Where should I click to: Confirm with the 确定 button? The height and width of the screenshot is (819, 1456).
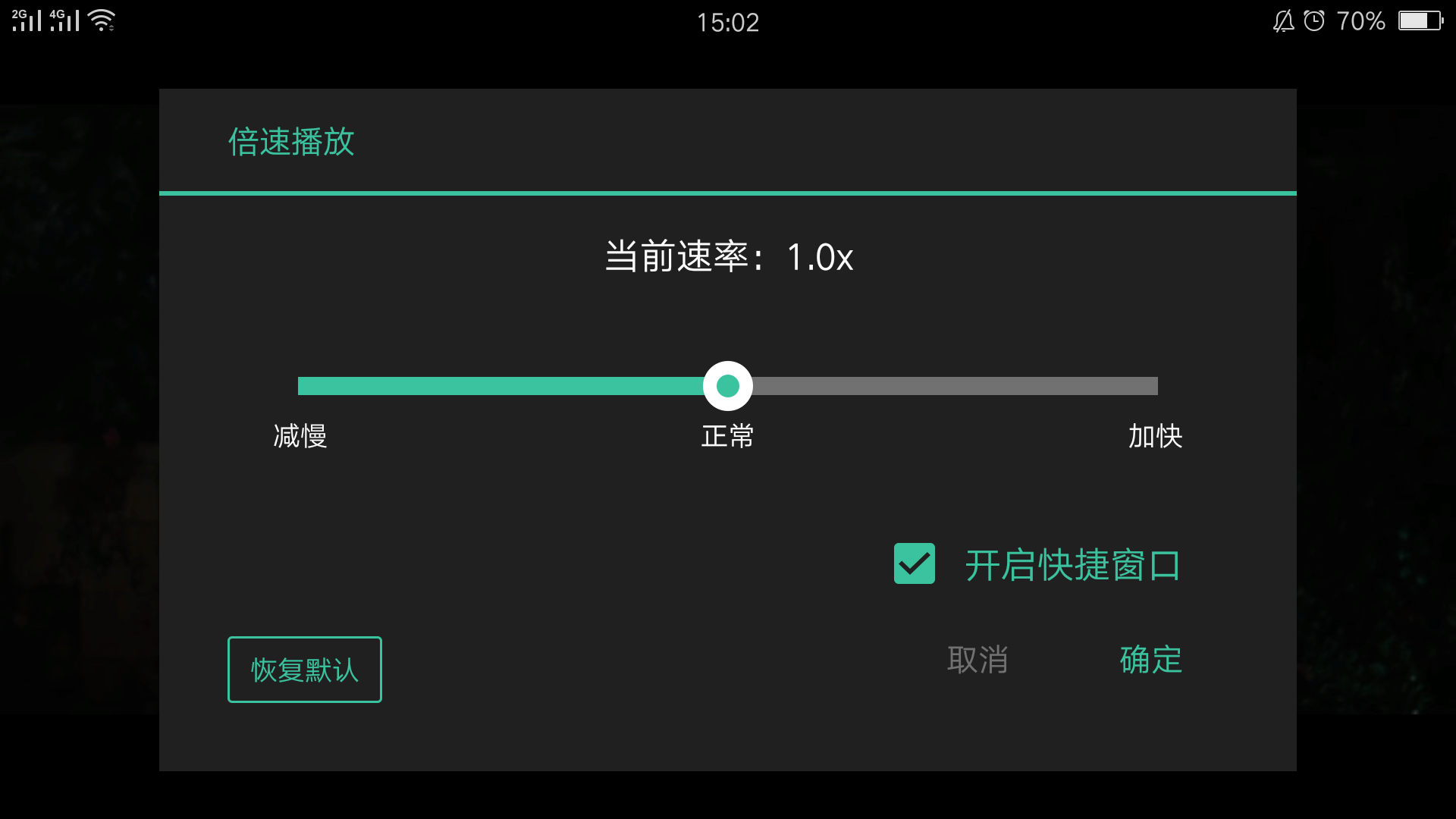tap(1150, 660)
